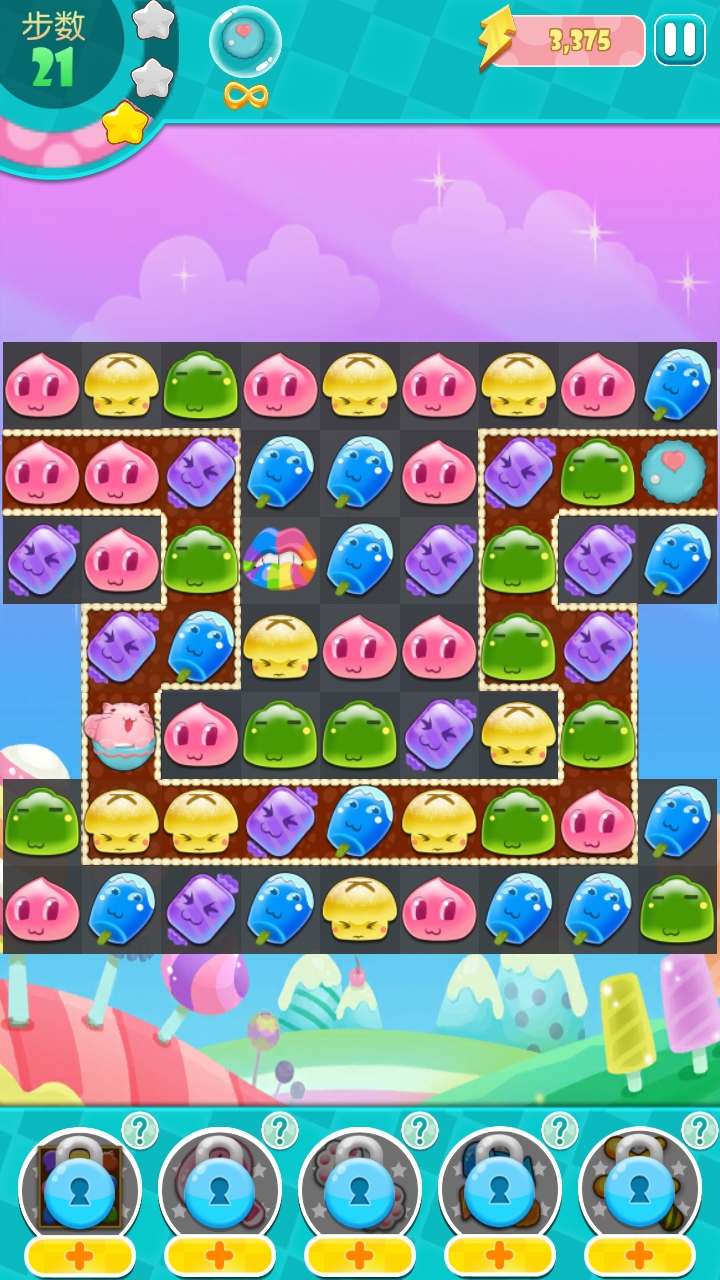Show help for the candy bear booster
Viewport: 720px width, 1280px height.
point(699,1131)
